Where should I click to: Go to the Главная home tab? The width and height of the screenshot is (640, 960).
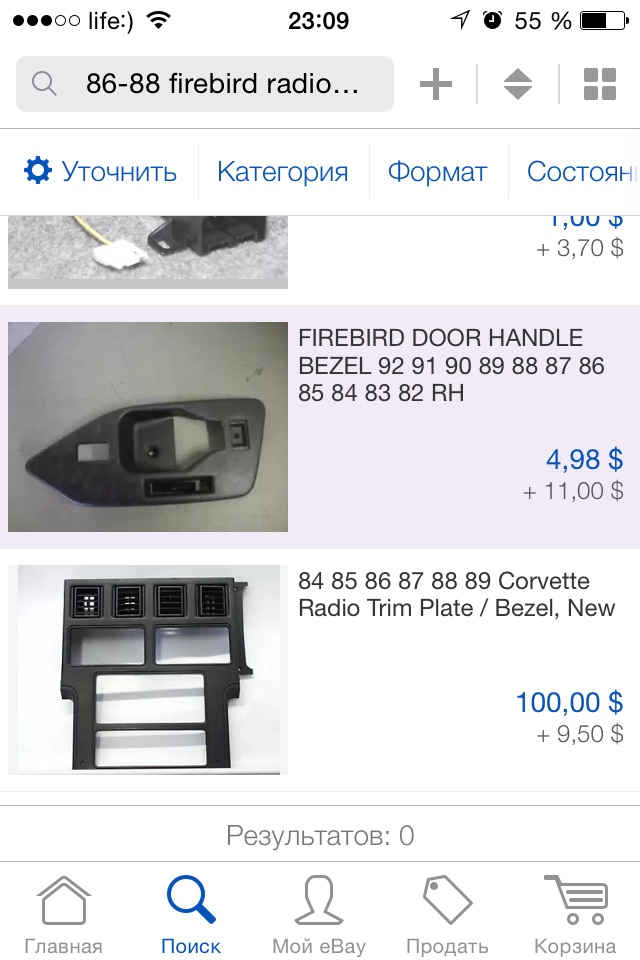point(63,915)
